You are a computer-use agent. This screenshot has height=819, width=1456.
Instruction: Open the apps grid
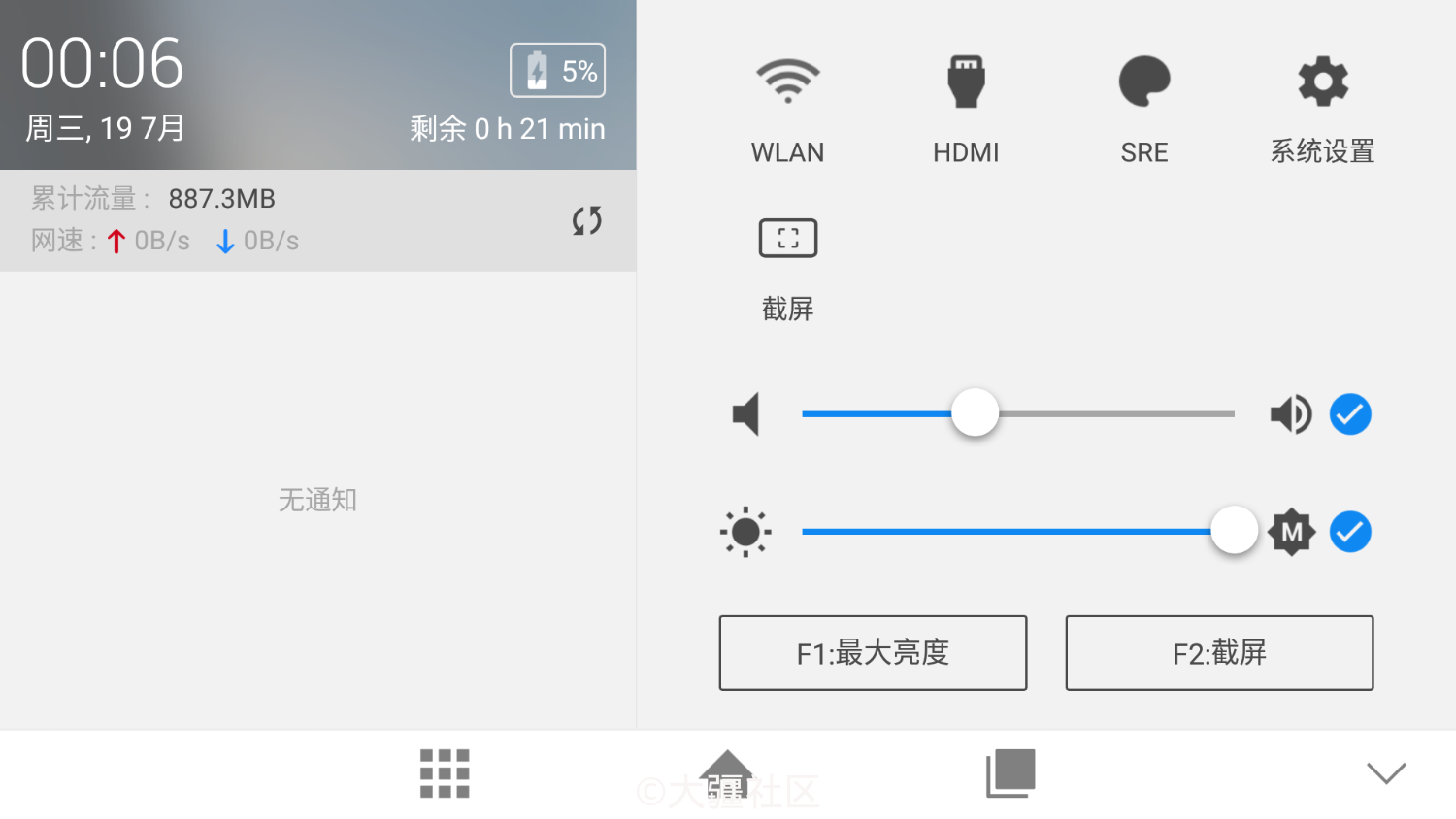(445, 773)
